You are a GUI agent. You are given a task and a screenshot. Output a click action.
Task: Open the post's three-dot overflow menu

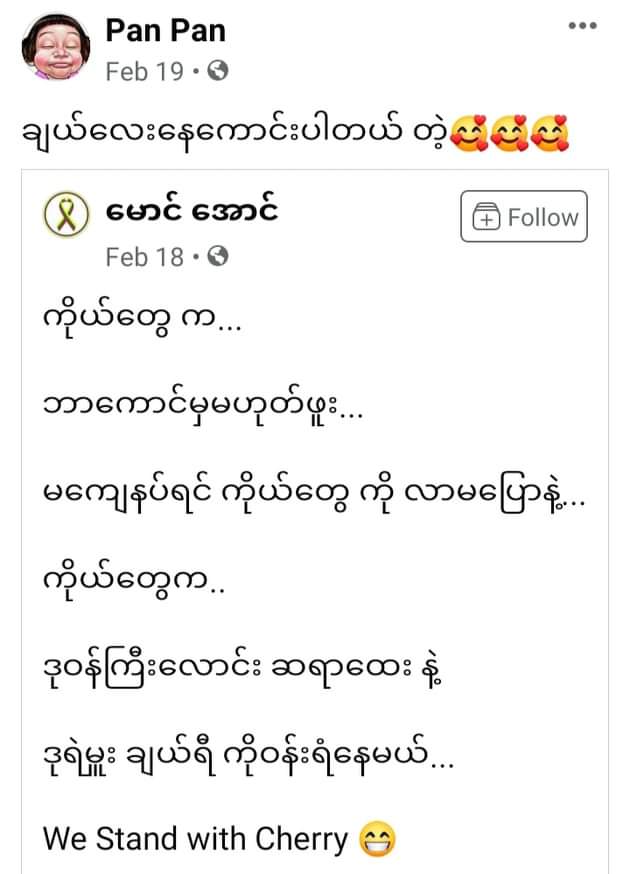[582, 26]
